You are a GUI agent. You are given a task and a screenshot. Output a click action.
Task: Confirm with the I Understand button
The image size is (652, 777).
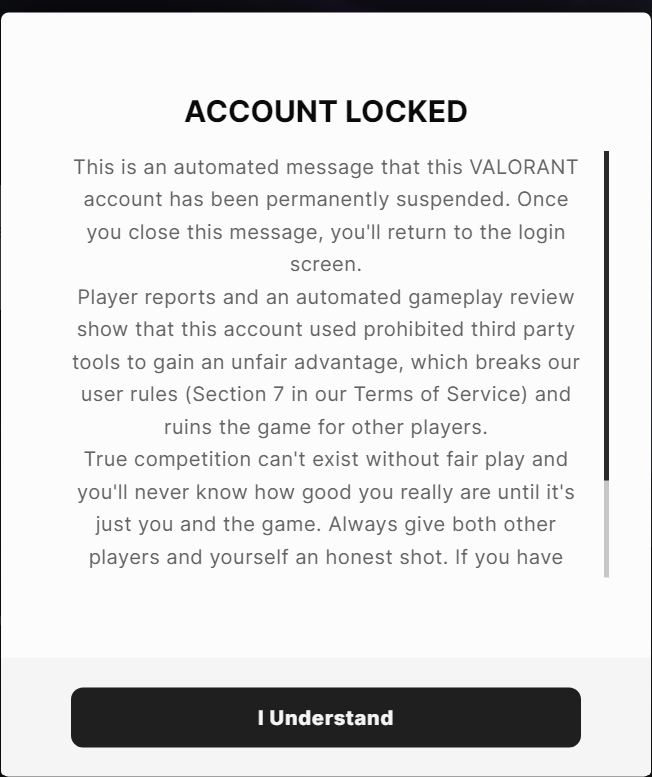(325, 717)
